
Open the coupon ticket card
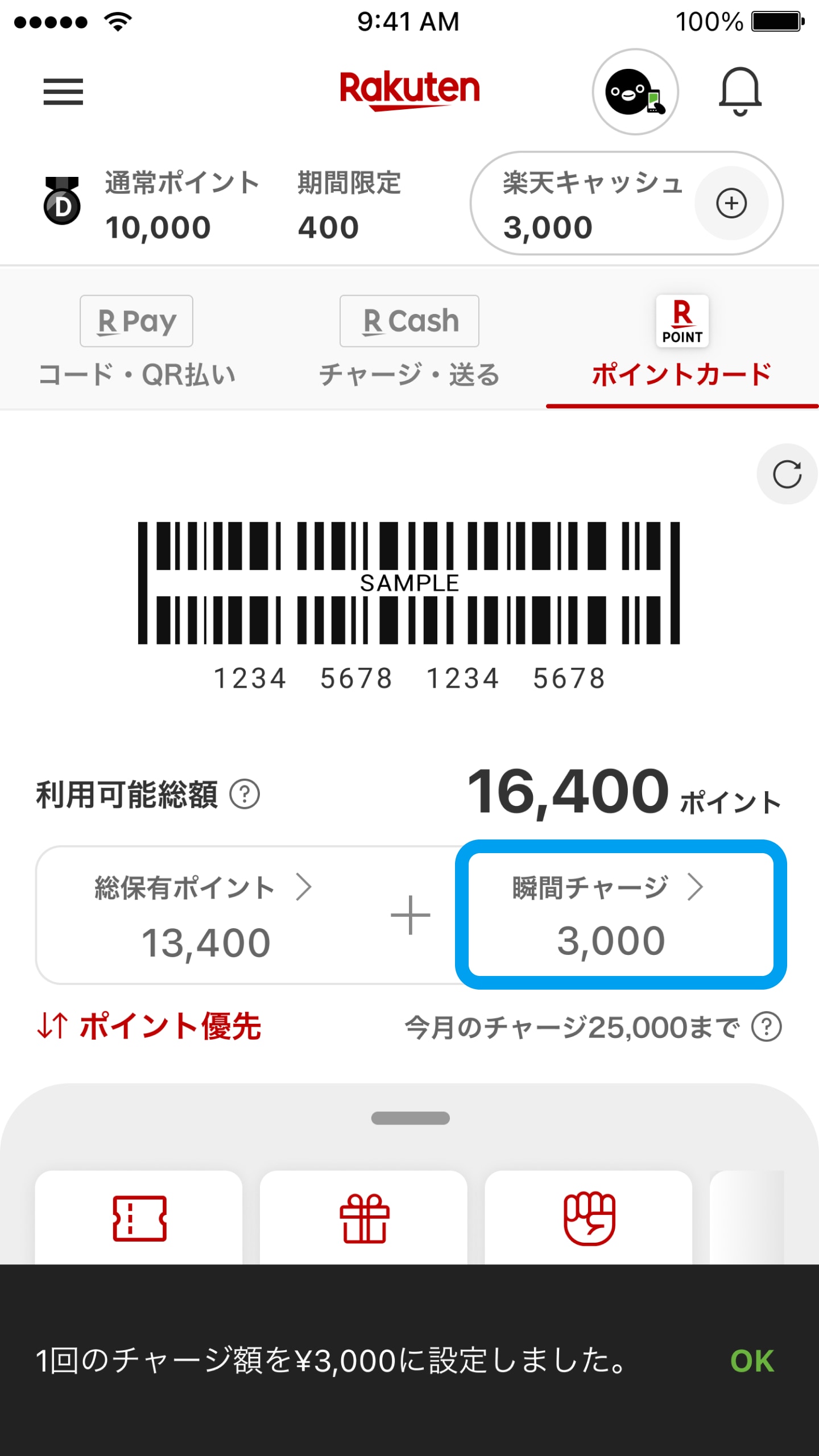point(139,1218)
